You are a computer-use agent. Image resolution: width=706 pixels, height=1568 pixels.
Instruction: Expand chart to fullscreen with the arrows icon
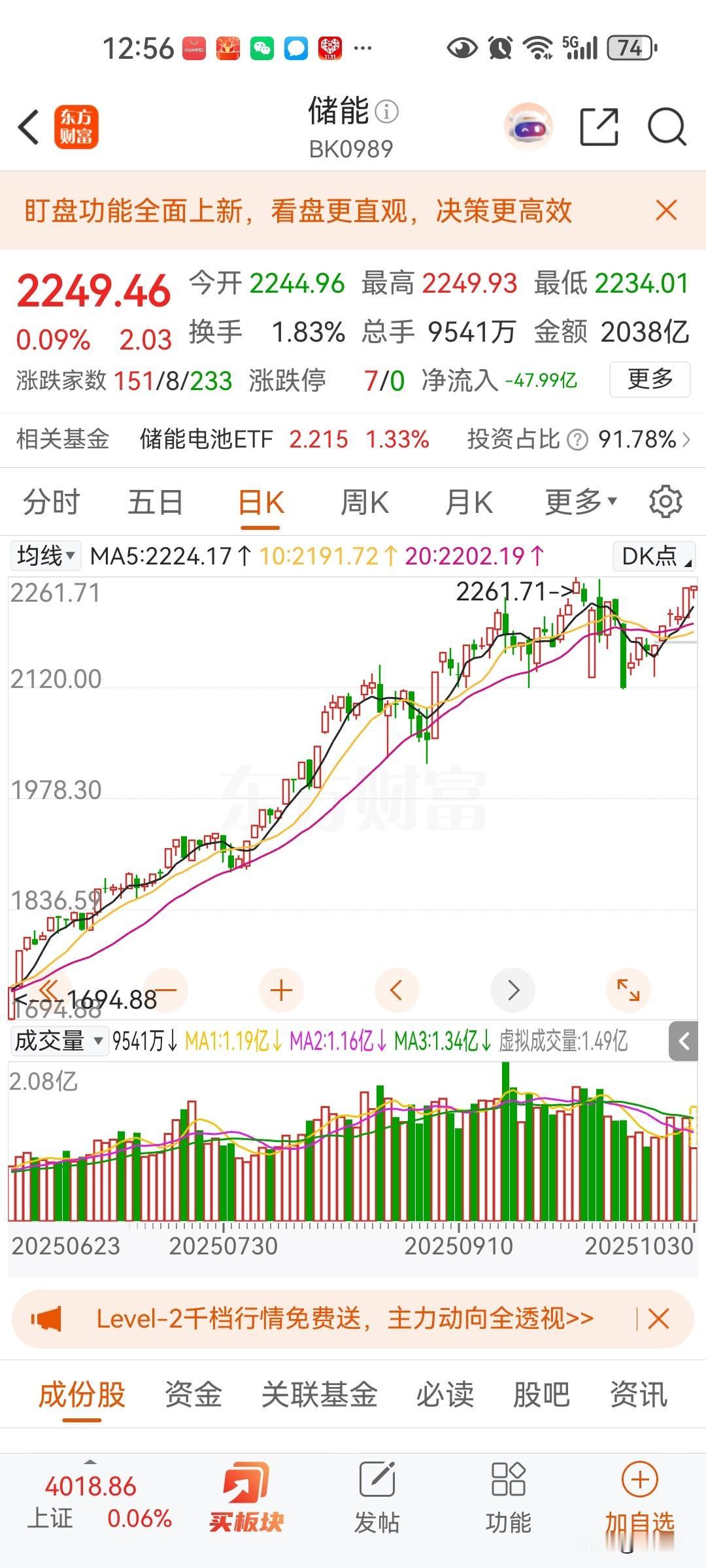[628, 990]
